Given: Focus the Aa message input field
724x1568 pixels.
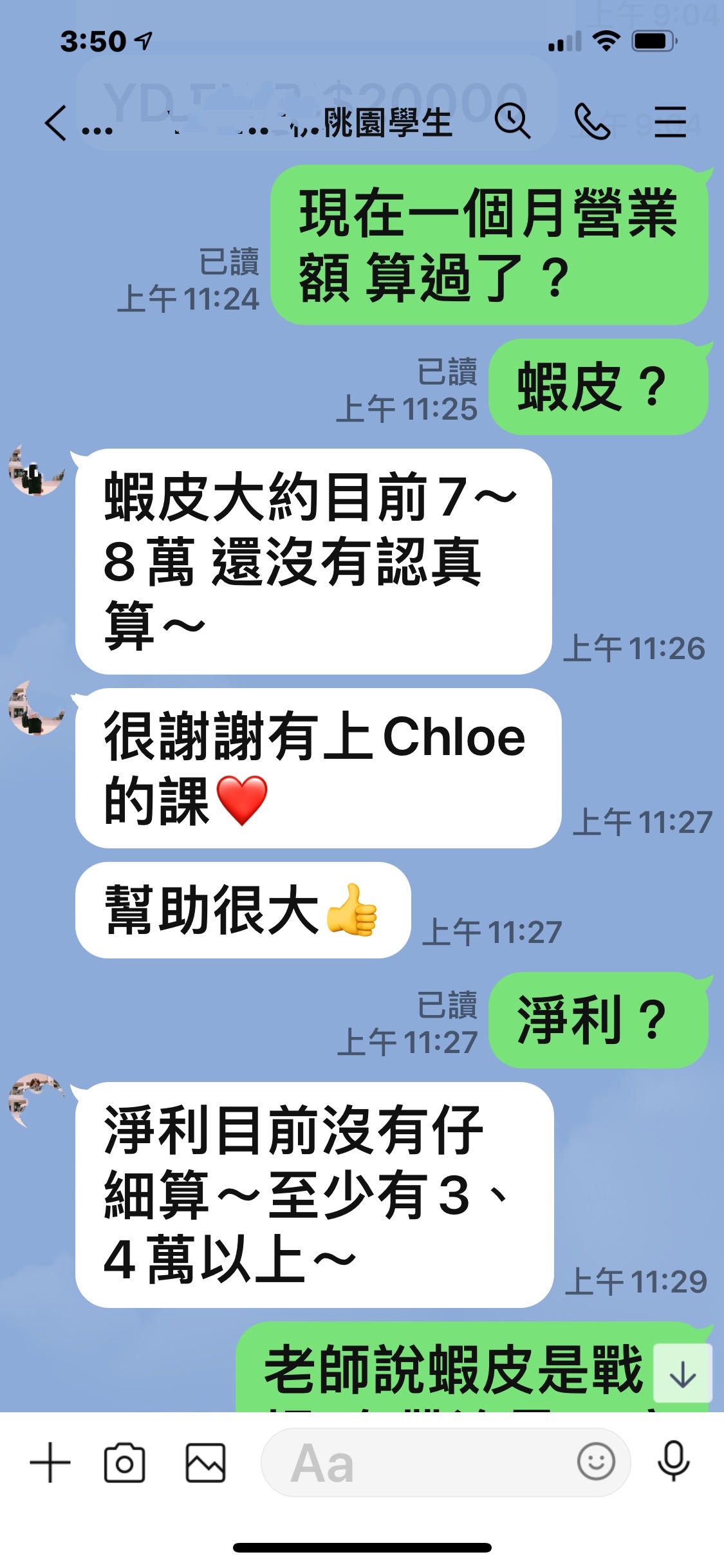Looking at the screenshot, I should (418, 1462).
